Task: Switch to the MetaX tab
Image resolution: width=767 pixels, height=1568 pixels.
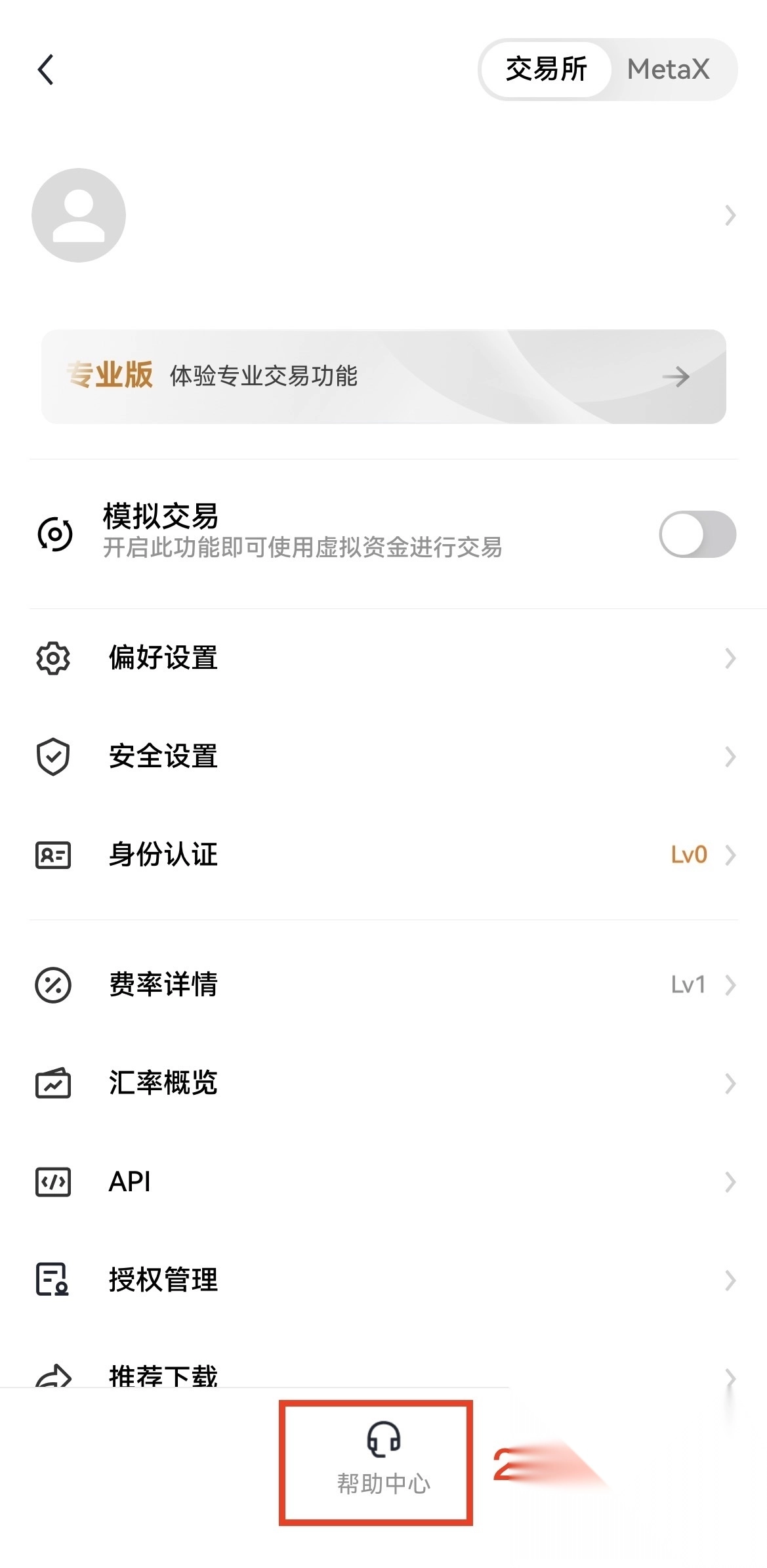Action: tap(668, 70)
